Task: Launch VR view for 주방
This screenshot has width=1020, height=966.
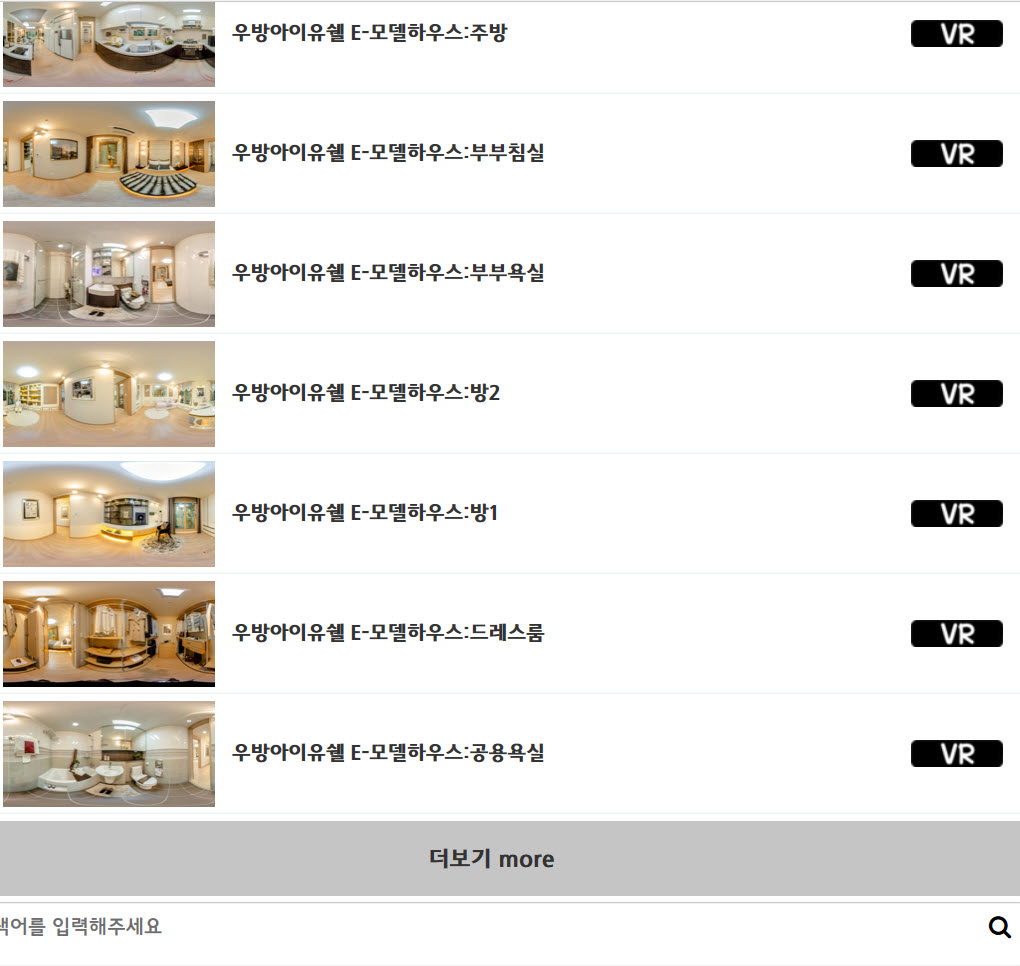Action: [956, 34]
